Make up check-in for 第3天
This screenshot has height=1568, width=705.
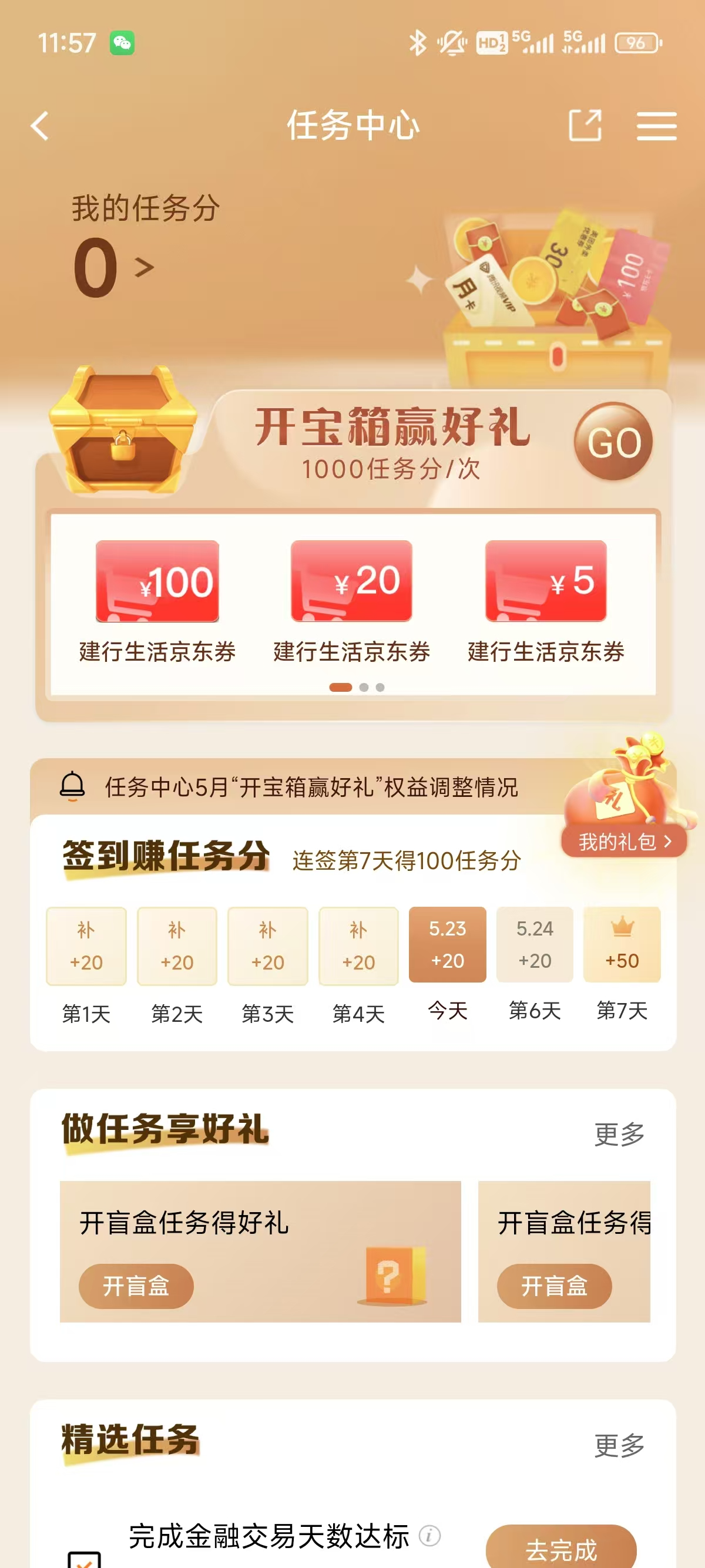point(267,946)
